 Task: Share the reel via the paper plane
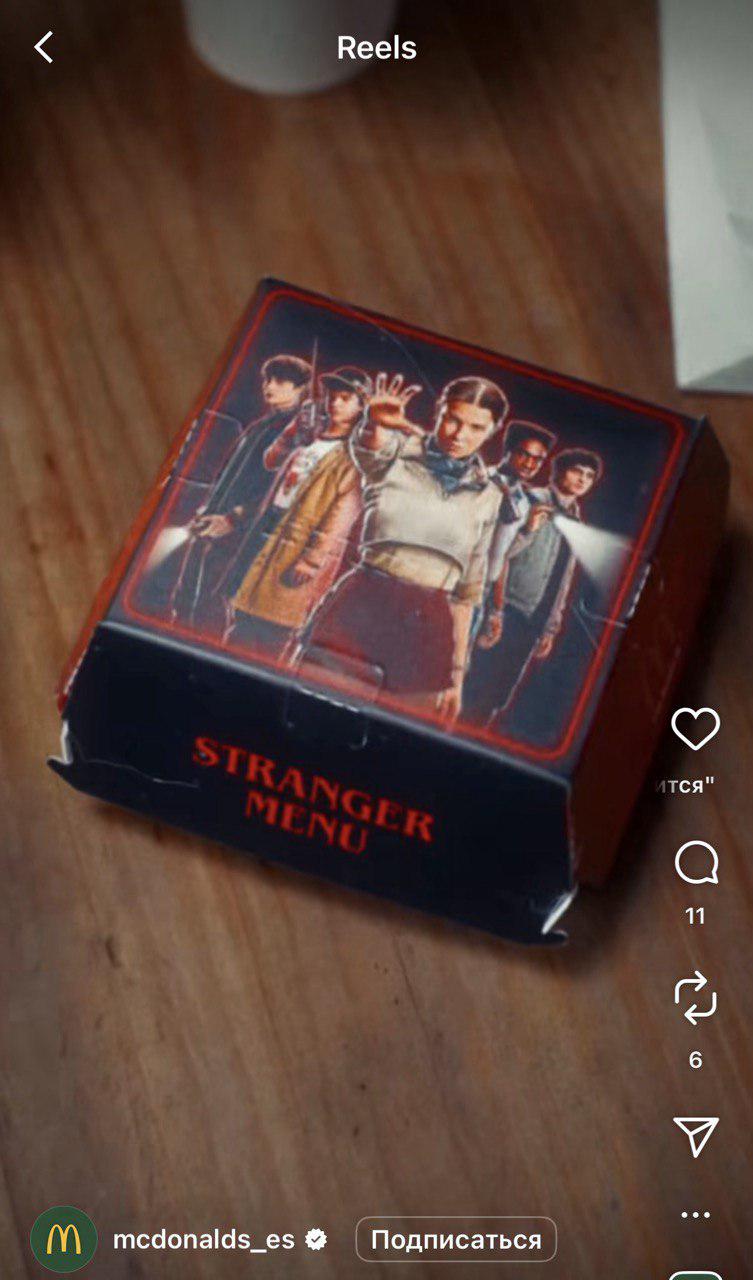pyautogui.click(x=695, y=1136)
